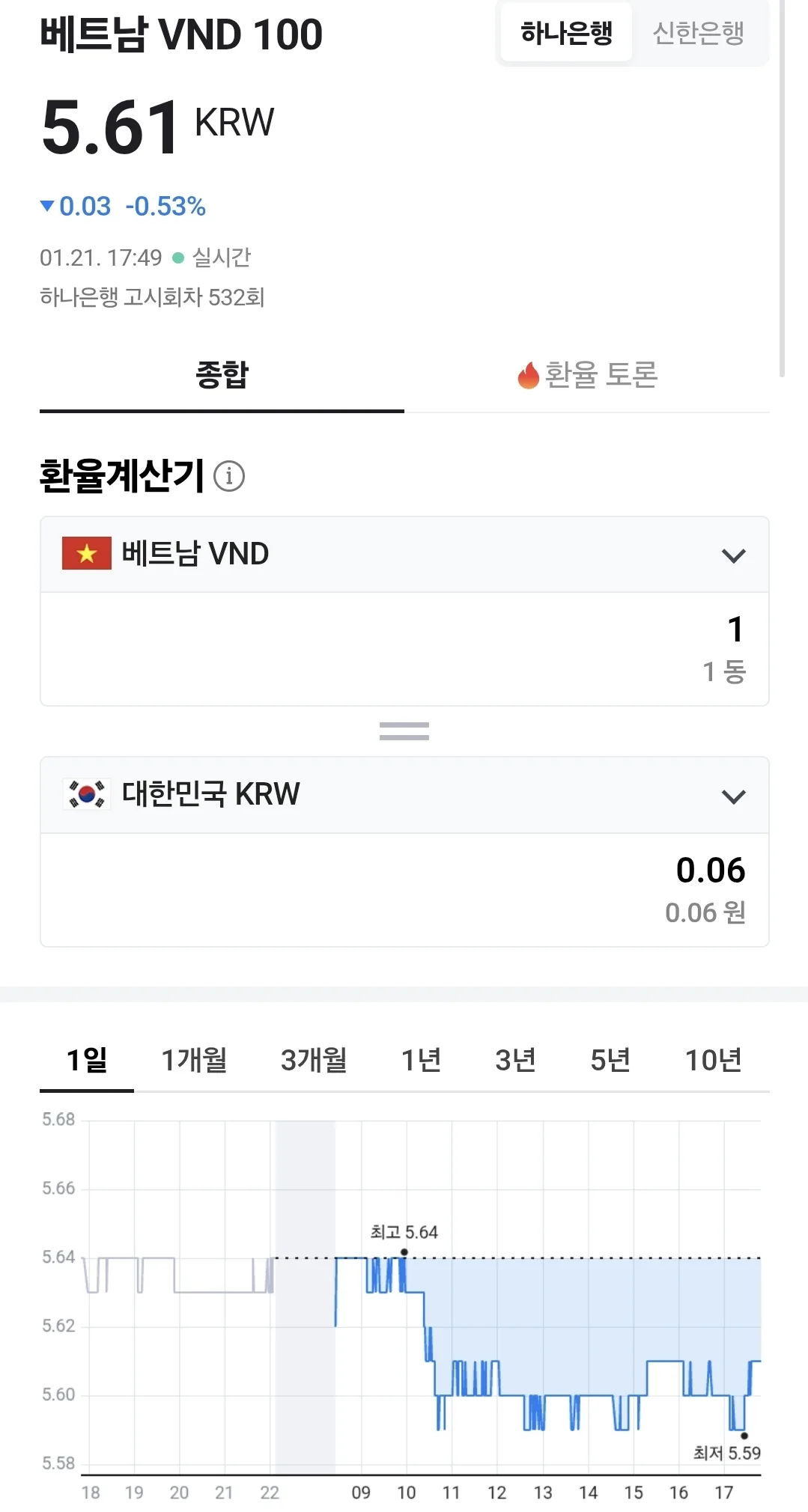
Task: Expand the 베트남 VND currency dropdown
Action: (x=404, y=555)
